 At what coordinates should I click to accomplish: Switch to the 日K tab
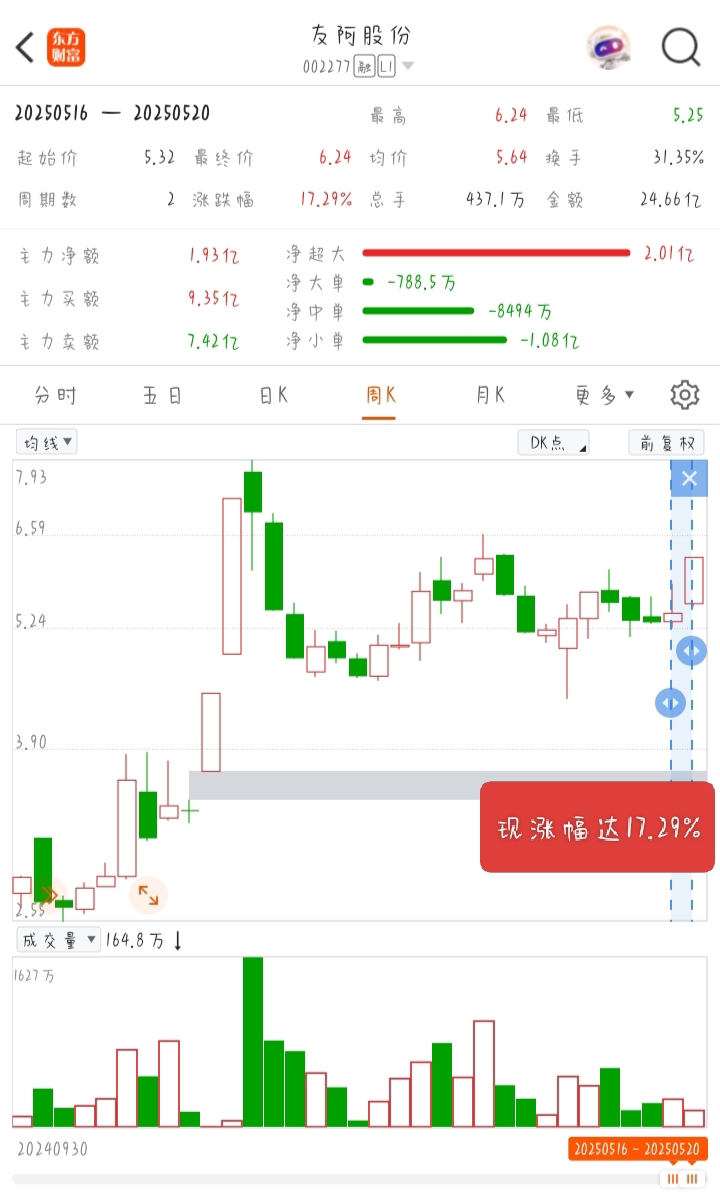tap(273, 395)
